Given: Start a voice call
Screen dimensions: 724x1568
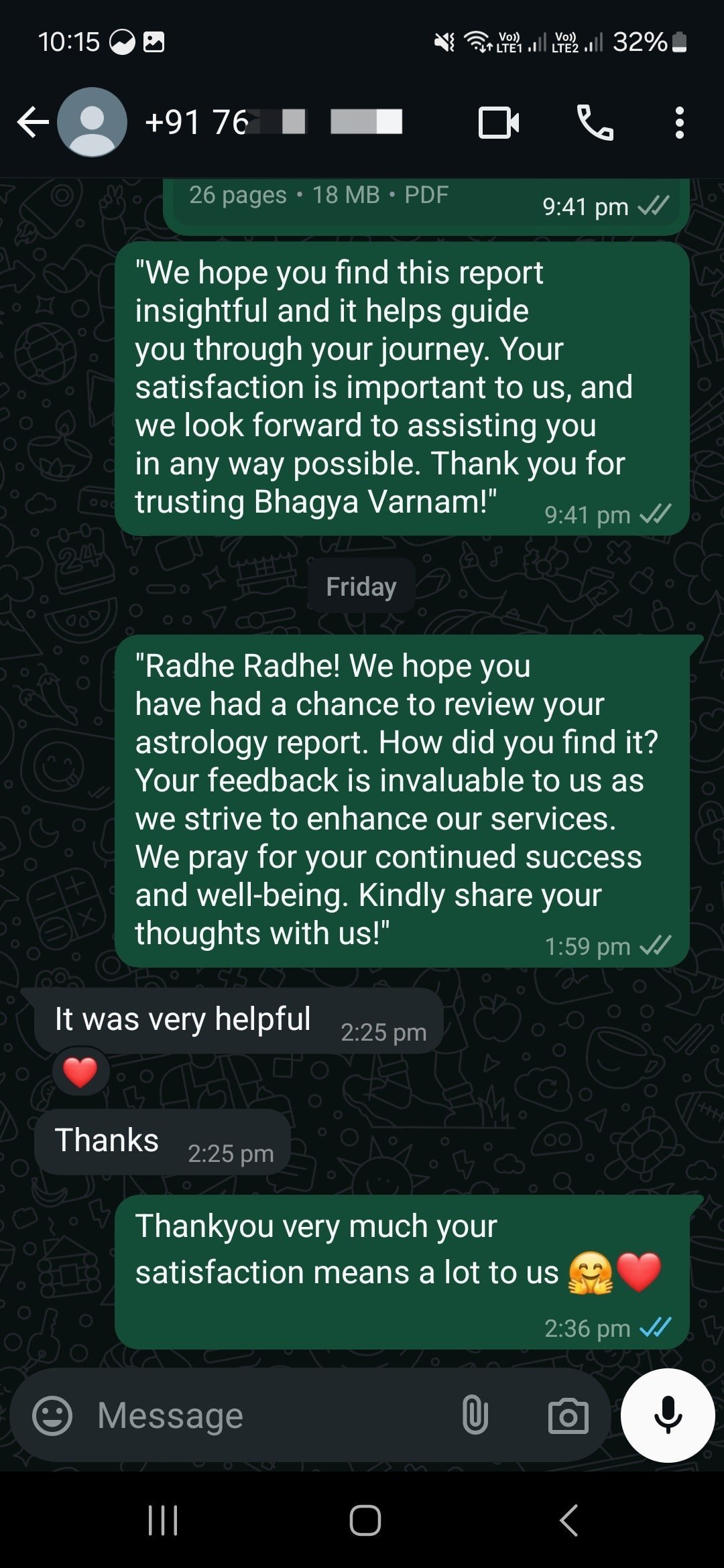Looking at the screenshot, I should point(595,123).
